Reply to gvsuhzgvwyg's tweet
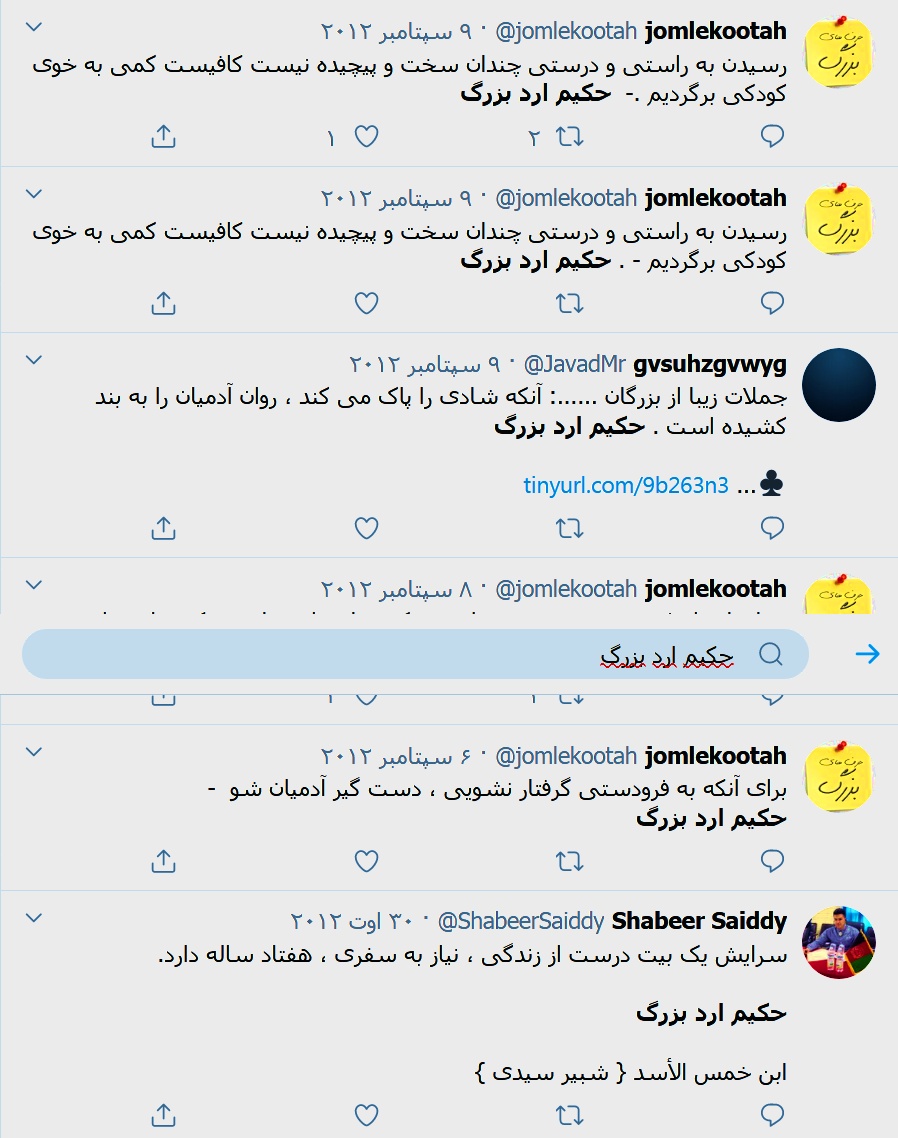The height and width of the screenshot is (1138, 898). pos(772,527)
